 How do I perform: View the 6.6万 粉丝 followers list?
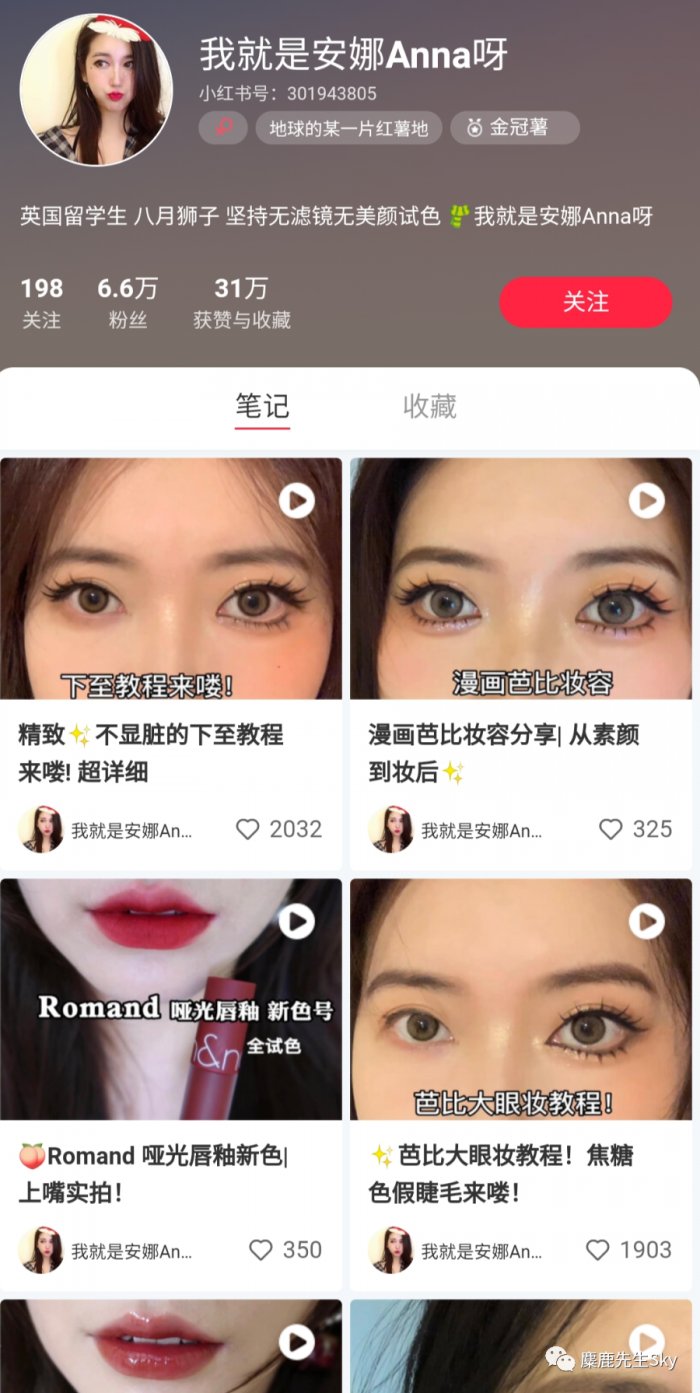(x=127, y=303)
